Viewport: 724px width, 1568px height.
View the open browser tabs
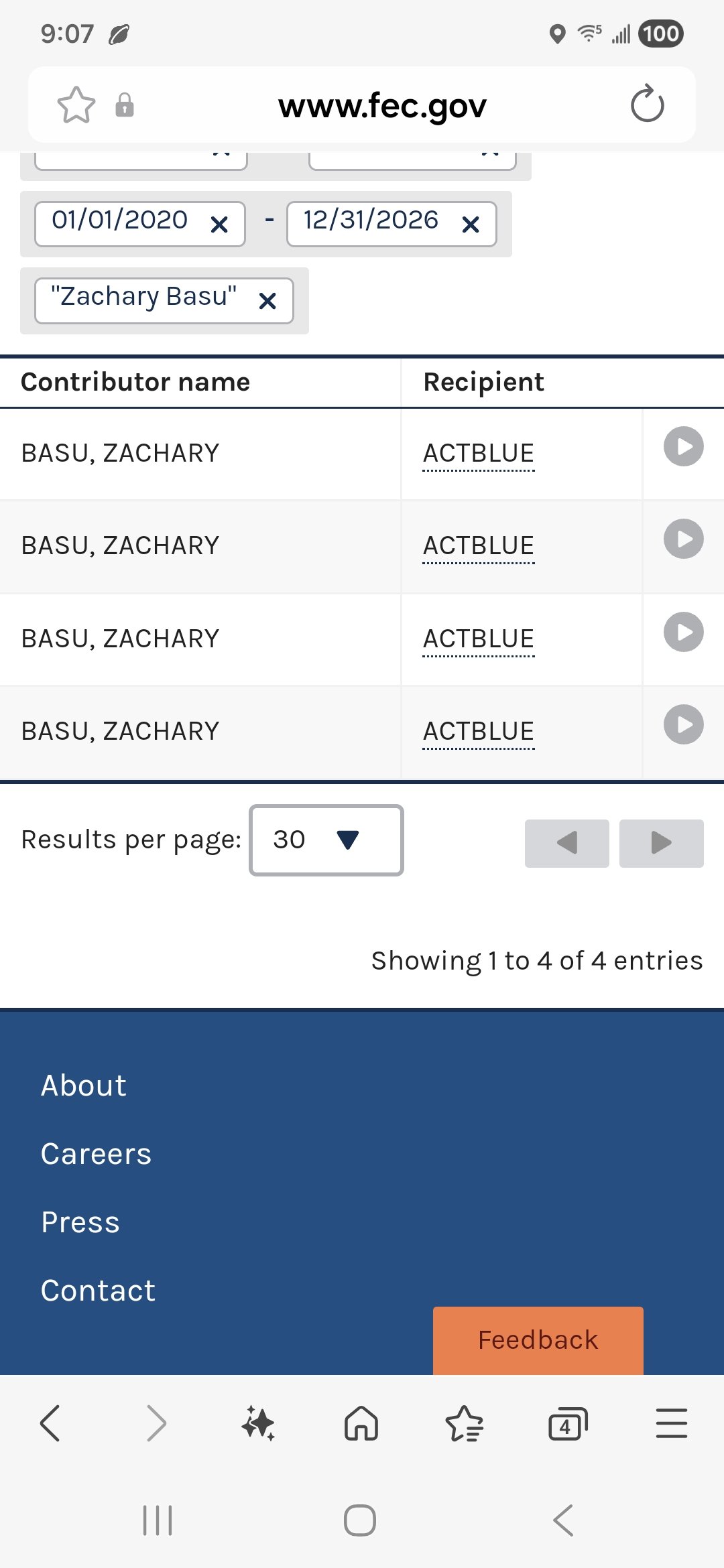click(568, 1423)
